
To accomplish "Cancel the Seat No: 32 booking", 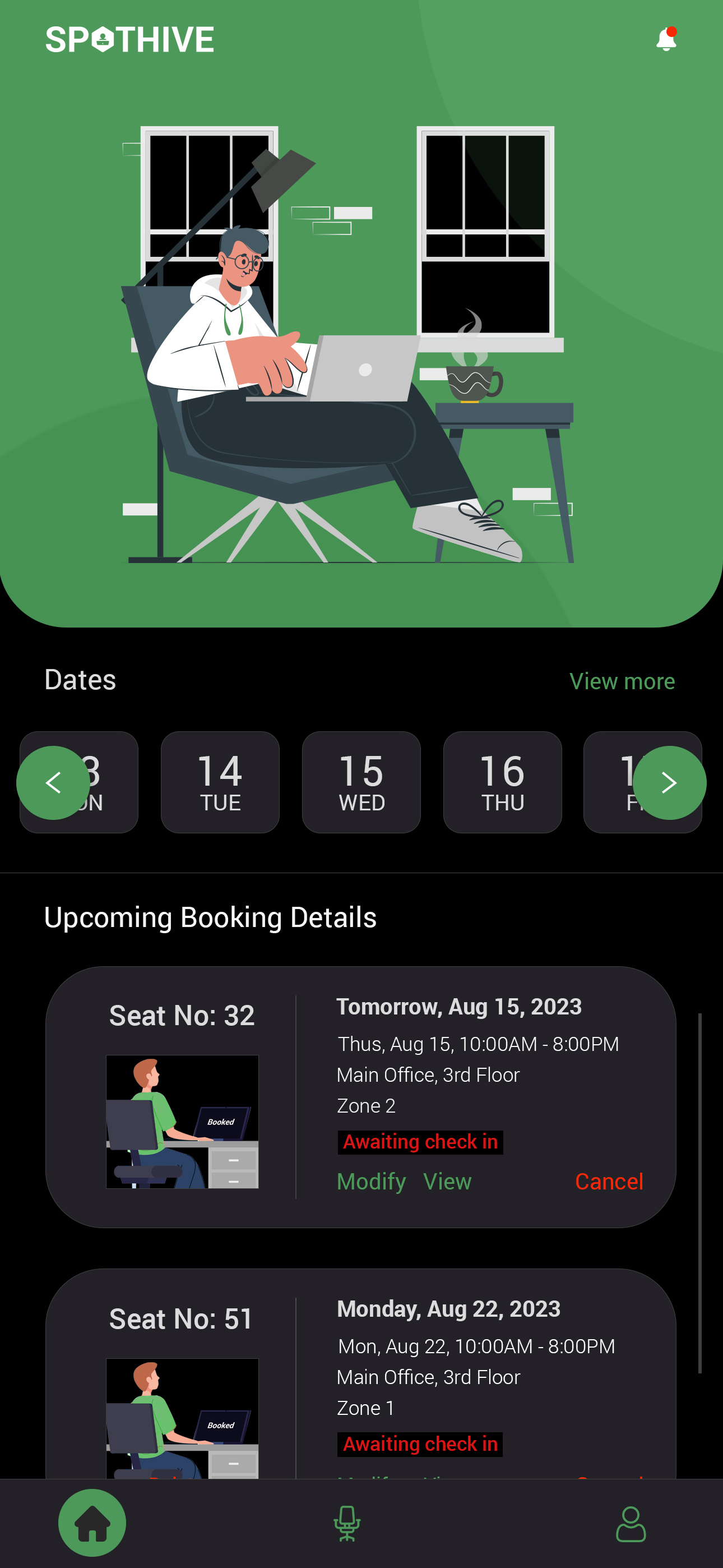I will (609, 1182).
